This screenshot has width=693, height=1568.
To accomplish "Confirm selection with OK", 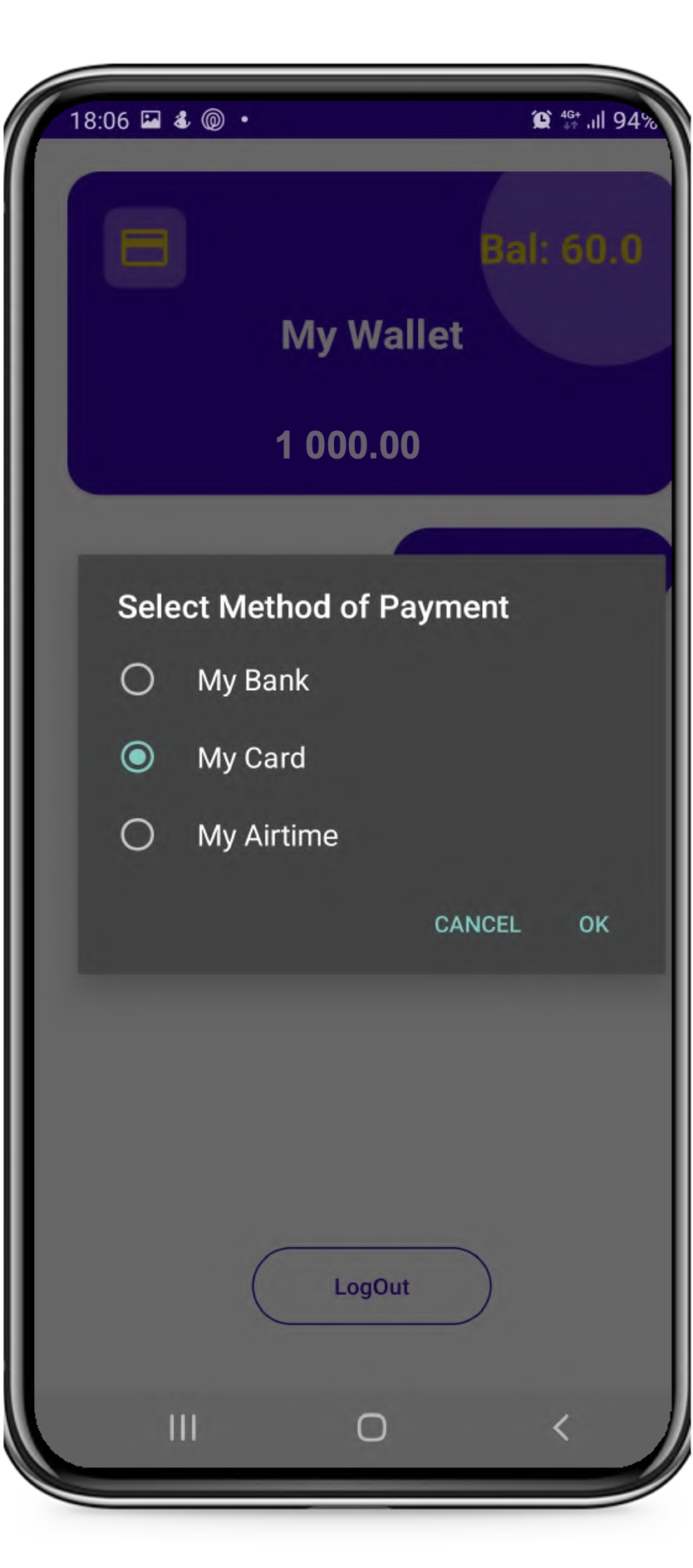I will (x=593, y=924).
